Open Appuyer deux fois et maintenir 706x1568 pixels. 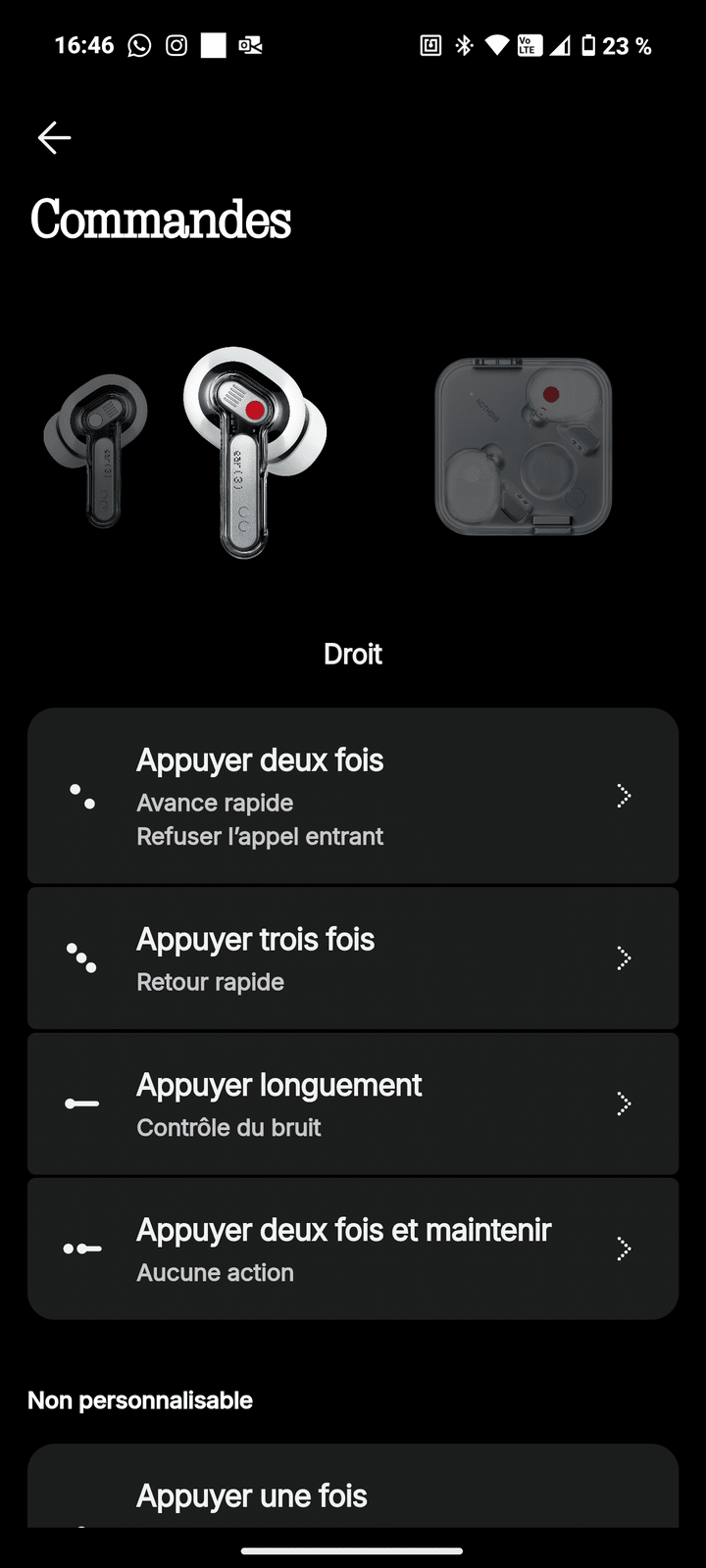[353, 1249]
